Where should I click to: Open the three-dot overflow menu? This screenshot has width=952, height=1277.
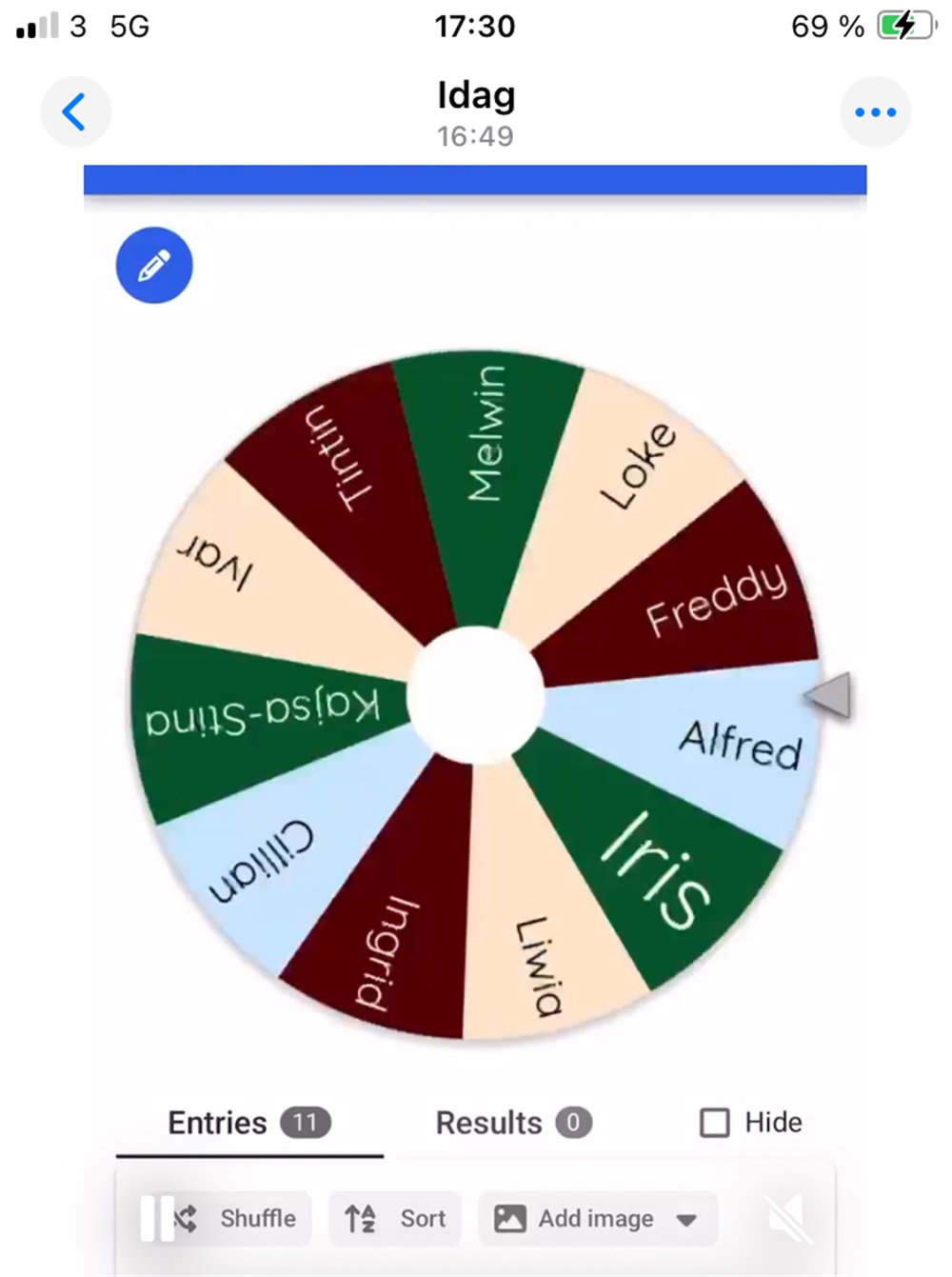[x=875, y=112]
